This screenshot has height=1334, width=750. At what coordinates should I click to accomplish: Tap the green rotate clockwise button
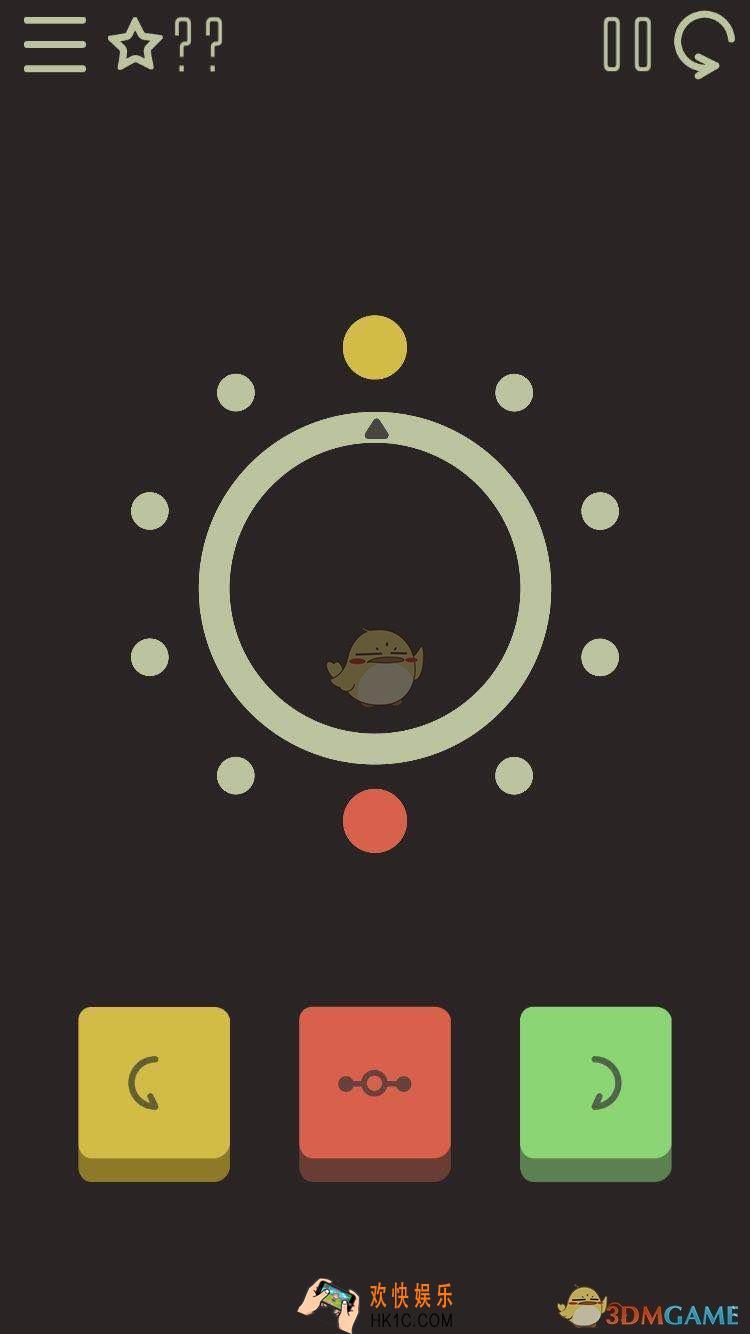[596, 1084]
